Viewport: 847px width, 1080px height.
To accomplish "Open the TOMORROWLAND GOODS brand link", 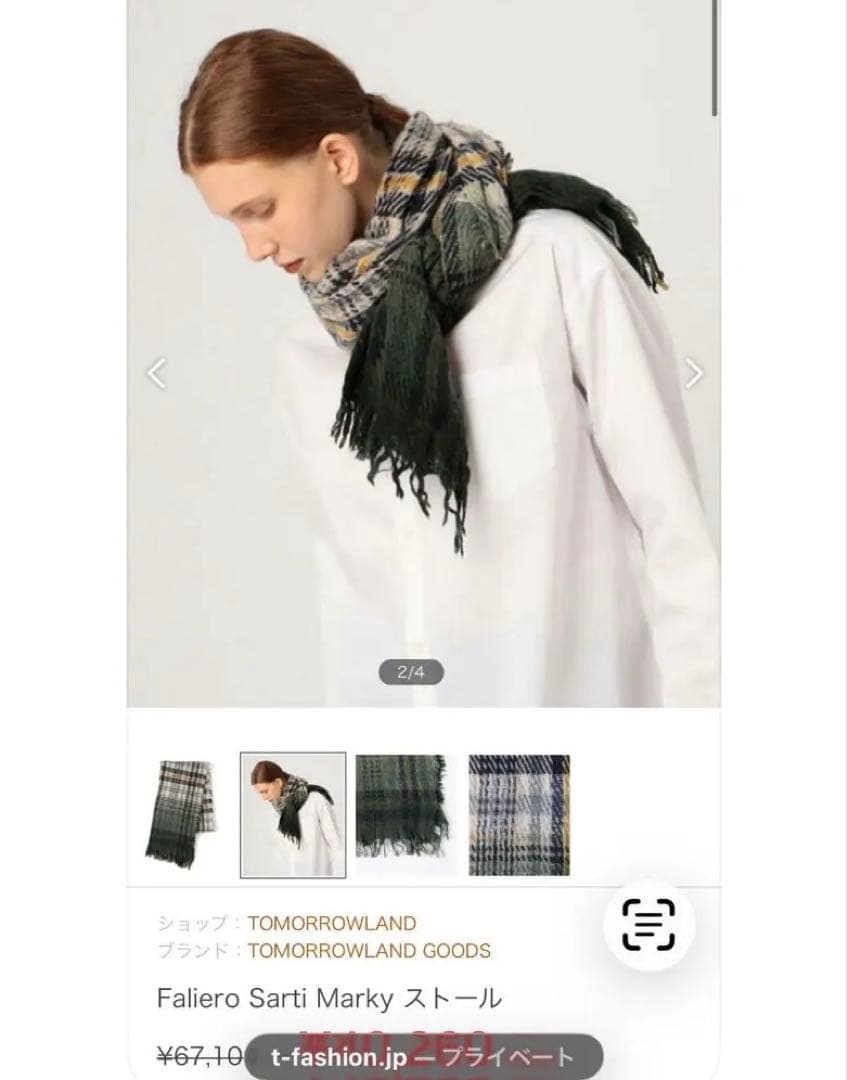I will click(x=369, y=950).
